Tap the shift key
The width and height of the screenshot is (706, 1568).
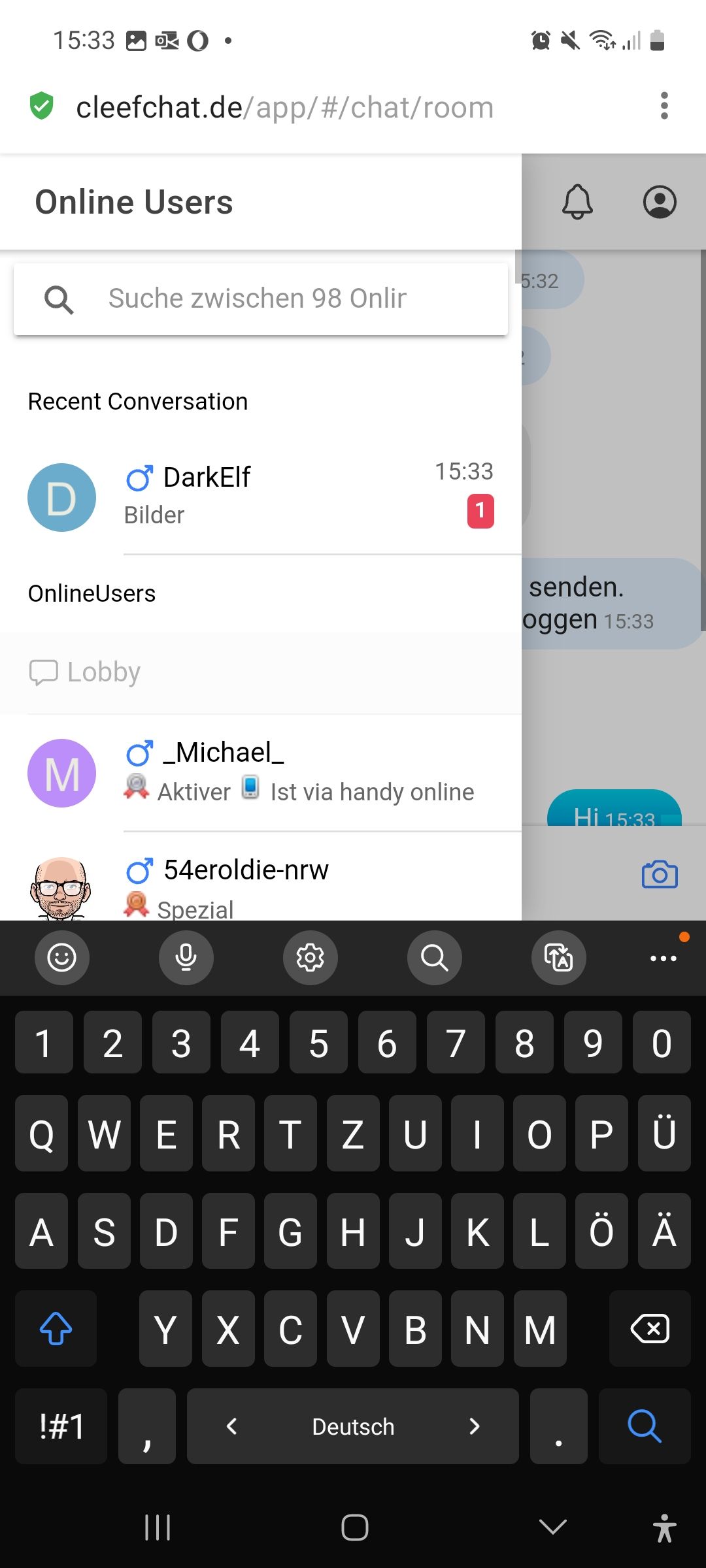tap(56, 1329)
